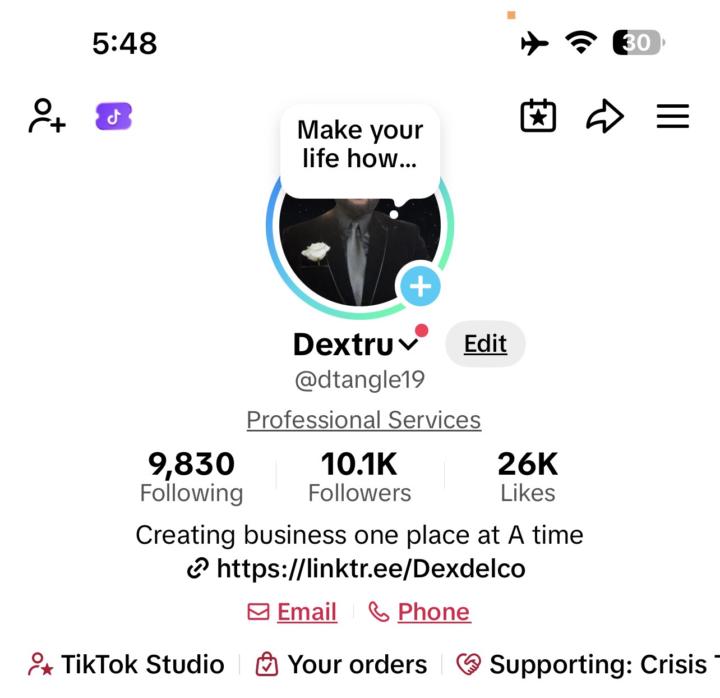The image size is (720, 698).
Task: View the 10.1K Followers list
Action: [x=359, y=477]
